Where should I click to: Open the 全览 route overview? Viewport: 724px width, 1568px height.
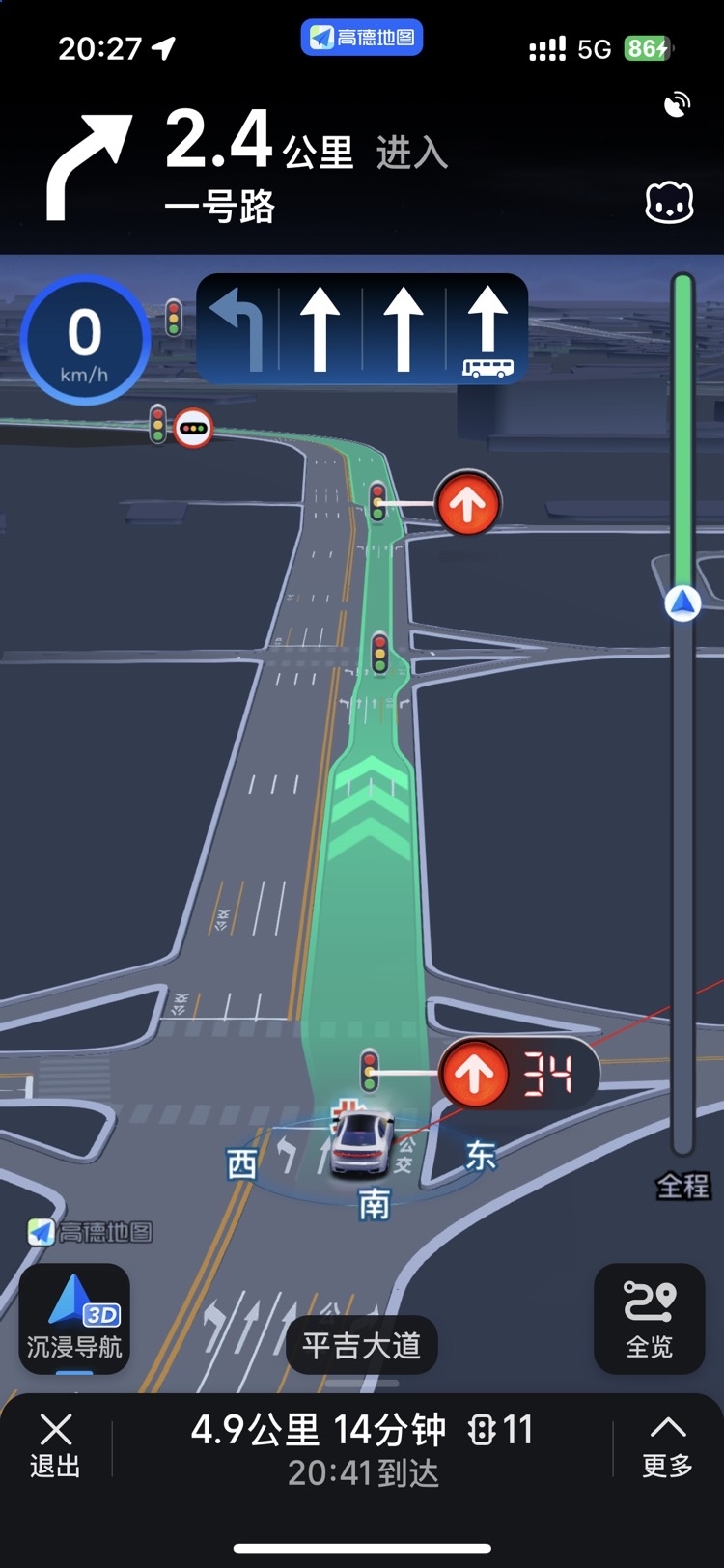pyautogui.click(x=649, y=1319)
